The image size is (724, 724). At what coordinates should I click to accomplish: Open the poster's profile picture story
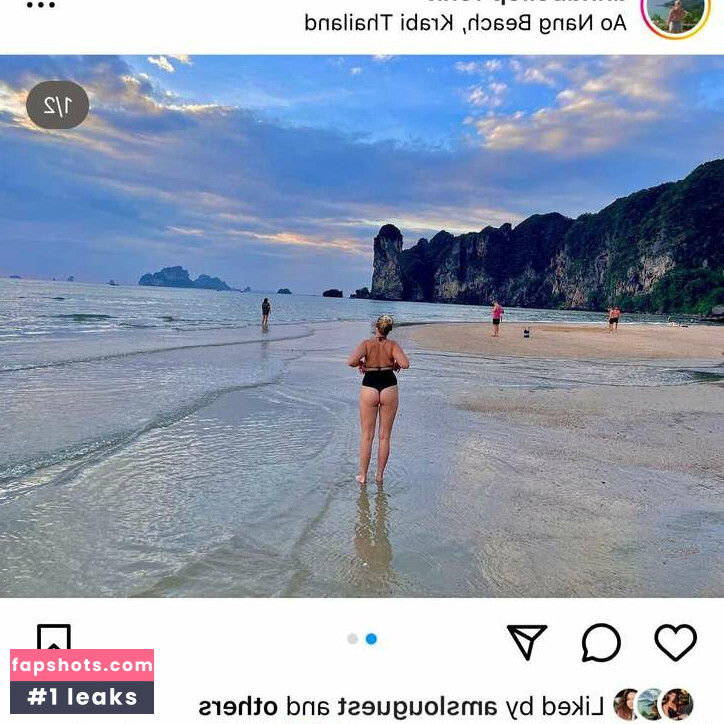(675, 14)
